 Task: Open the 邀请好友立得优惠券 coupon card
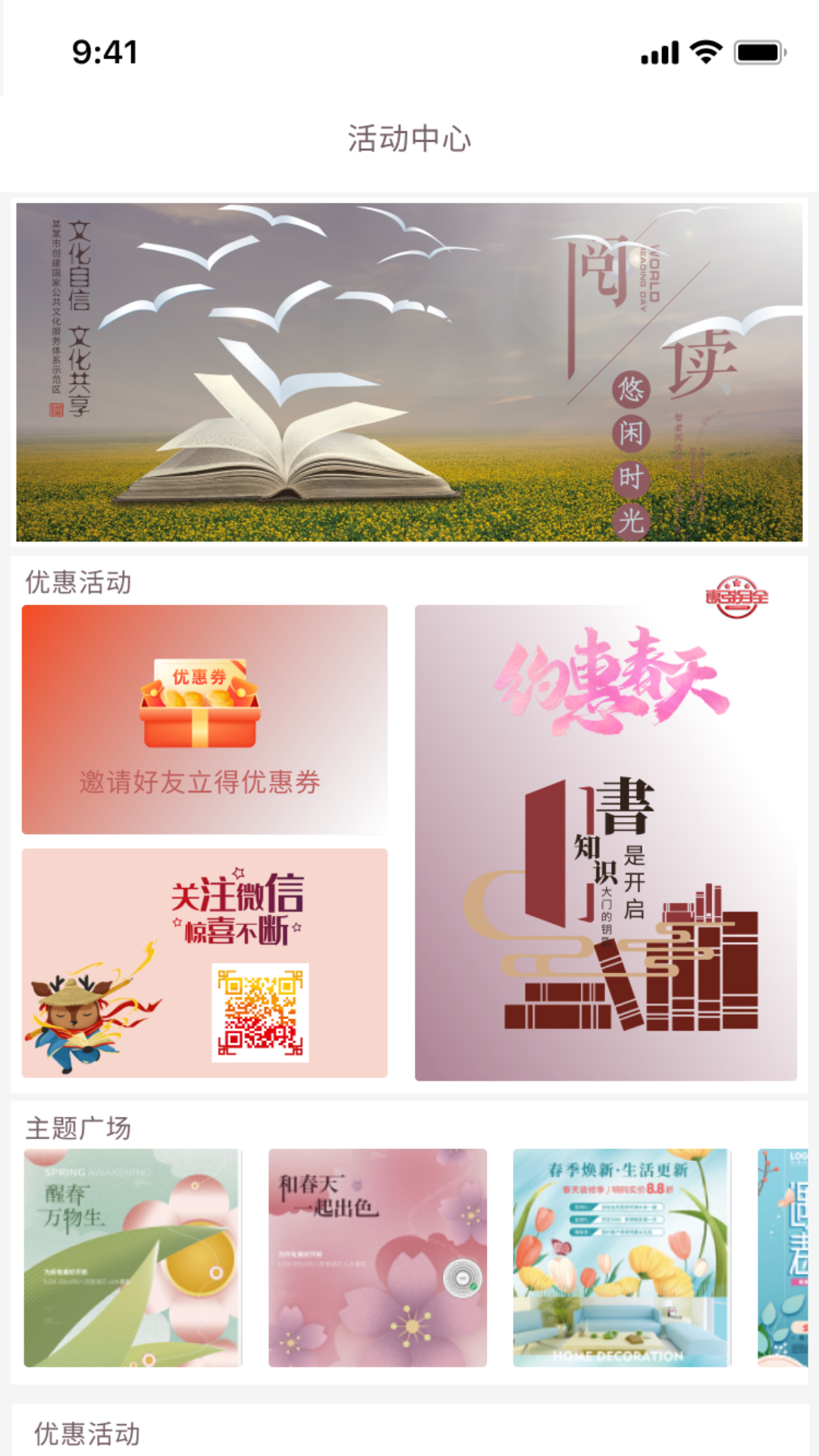tap(205, 719)
